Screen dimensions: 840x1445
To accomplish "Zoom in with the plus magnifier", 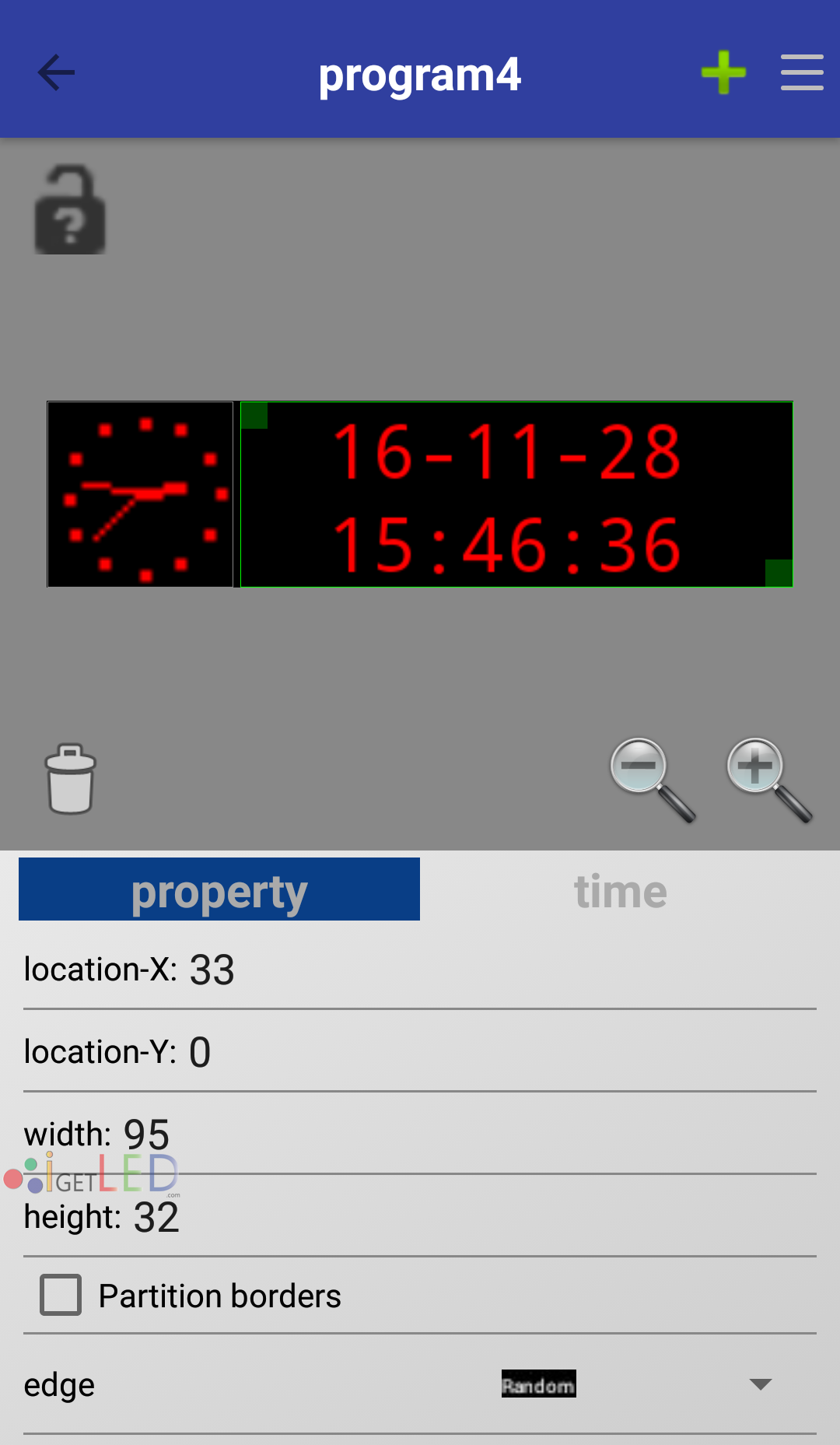I will coord(768,779).
